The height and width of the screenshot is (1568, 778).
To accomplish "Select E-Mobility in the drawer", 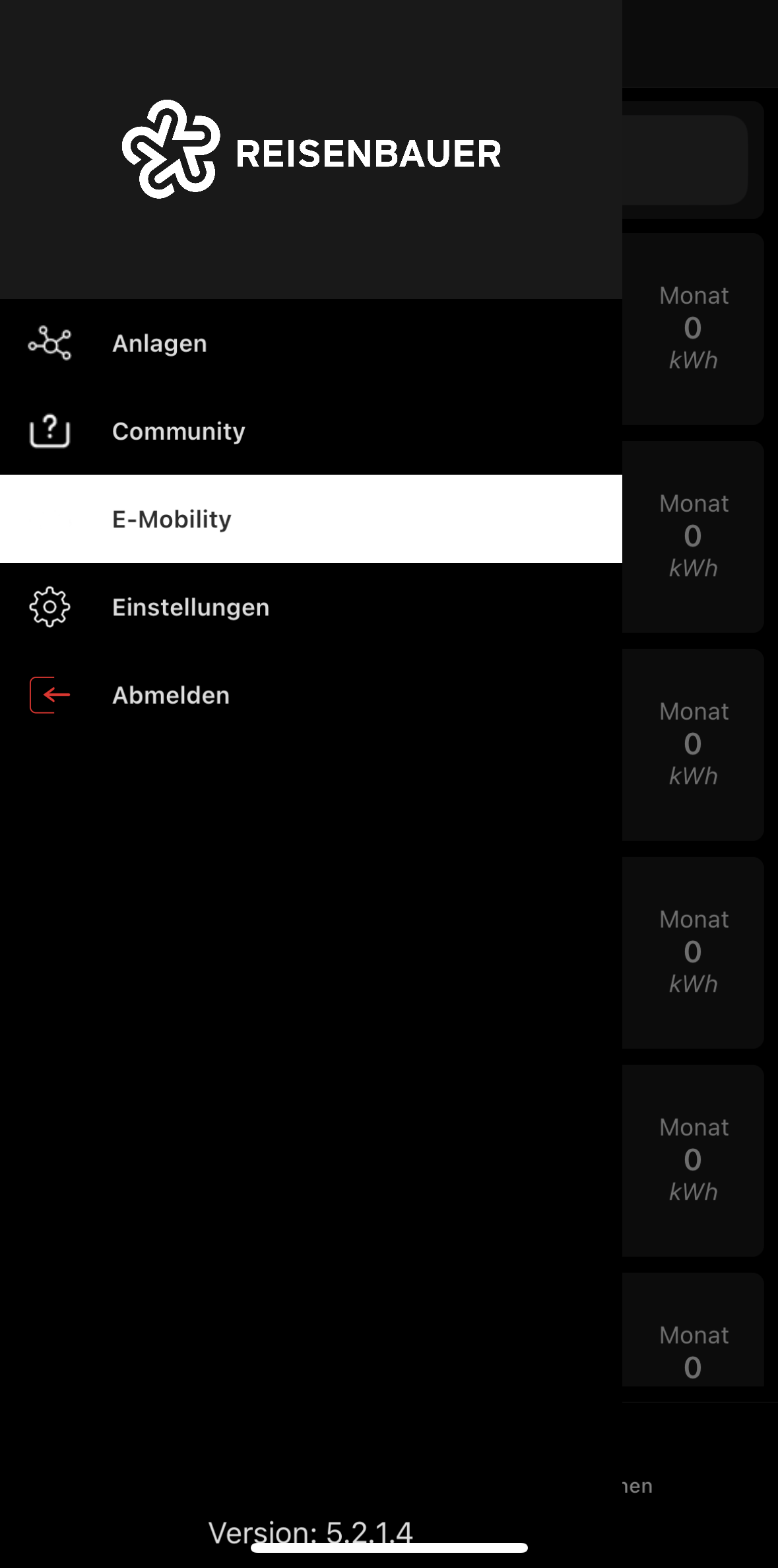I will [x=311, y=519].
